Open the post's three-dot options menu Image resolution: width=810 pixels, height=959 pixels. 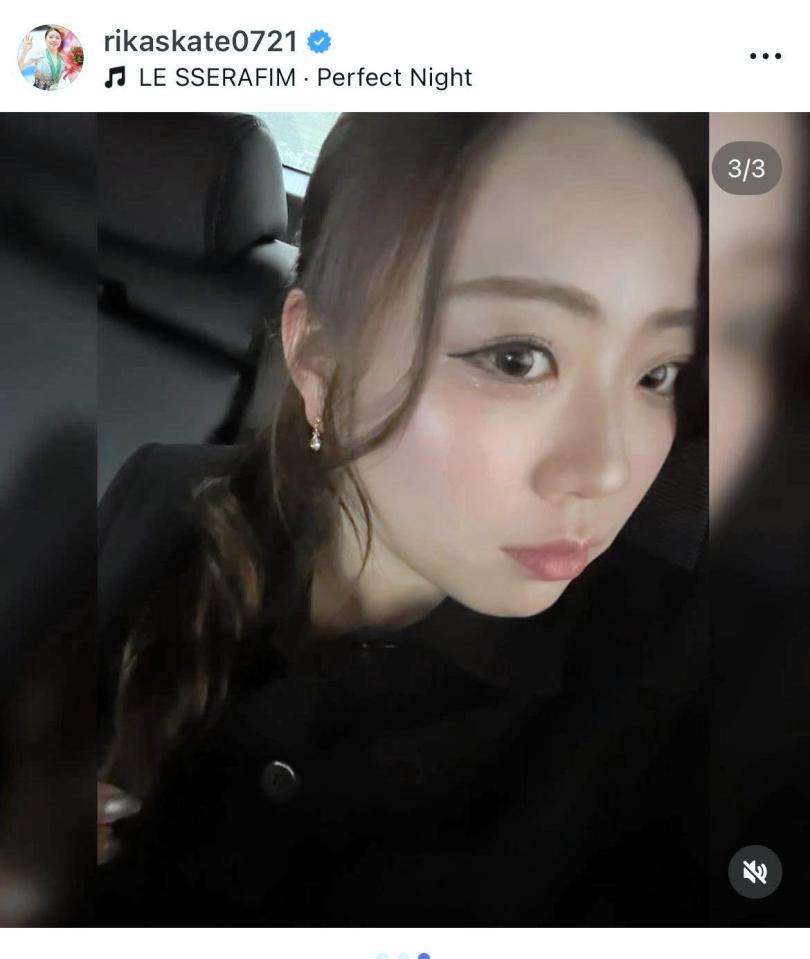[764, 56]
